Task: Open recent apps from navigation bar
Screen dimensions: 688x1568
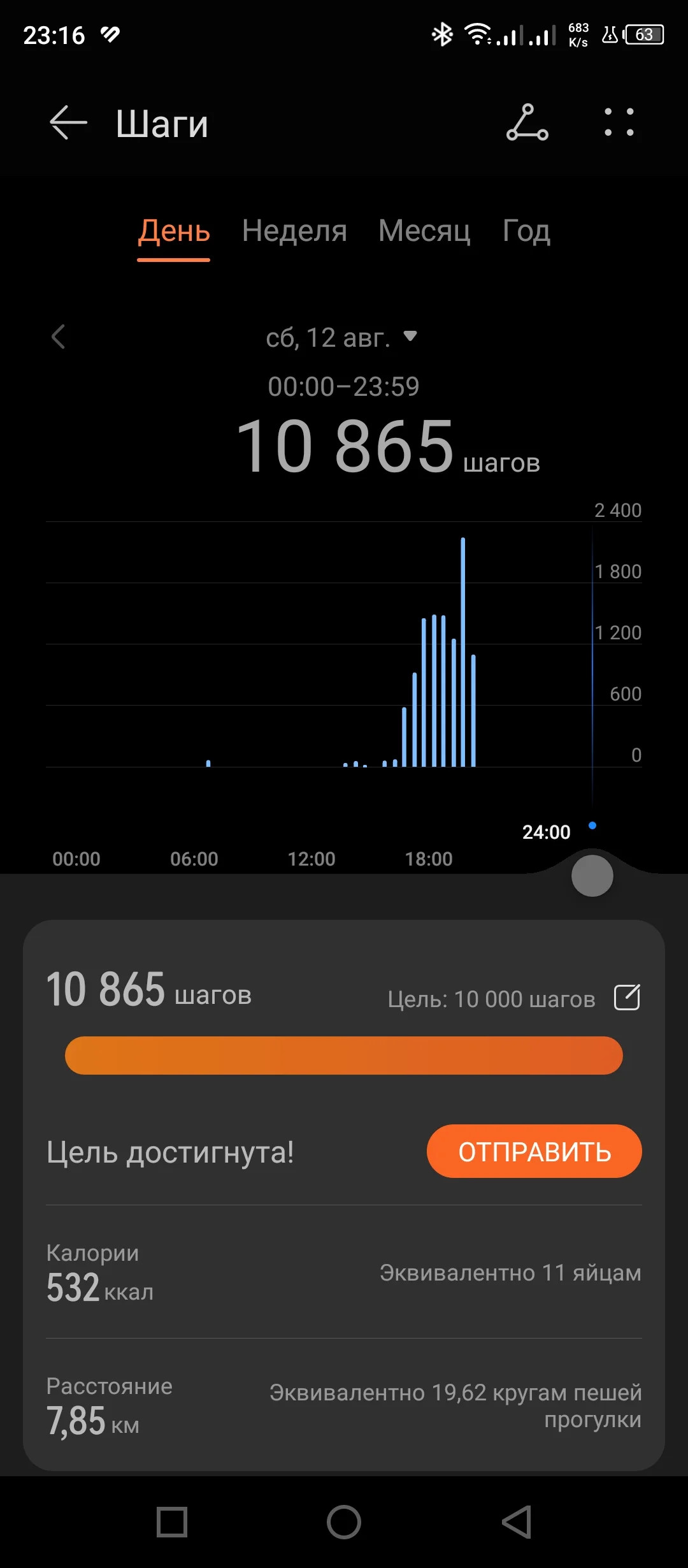Action: coord(172,1522)
